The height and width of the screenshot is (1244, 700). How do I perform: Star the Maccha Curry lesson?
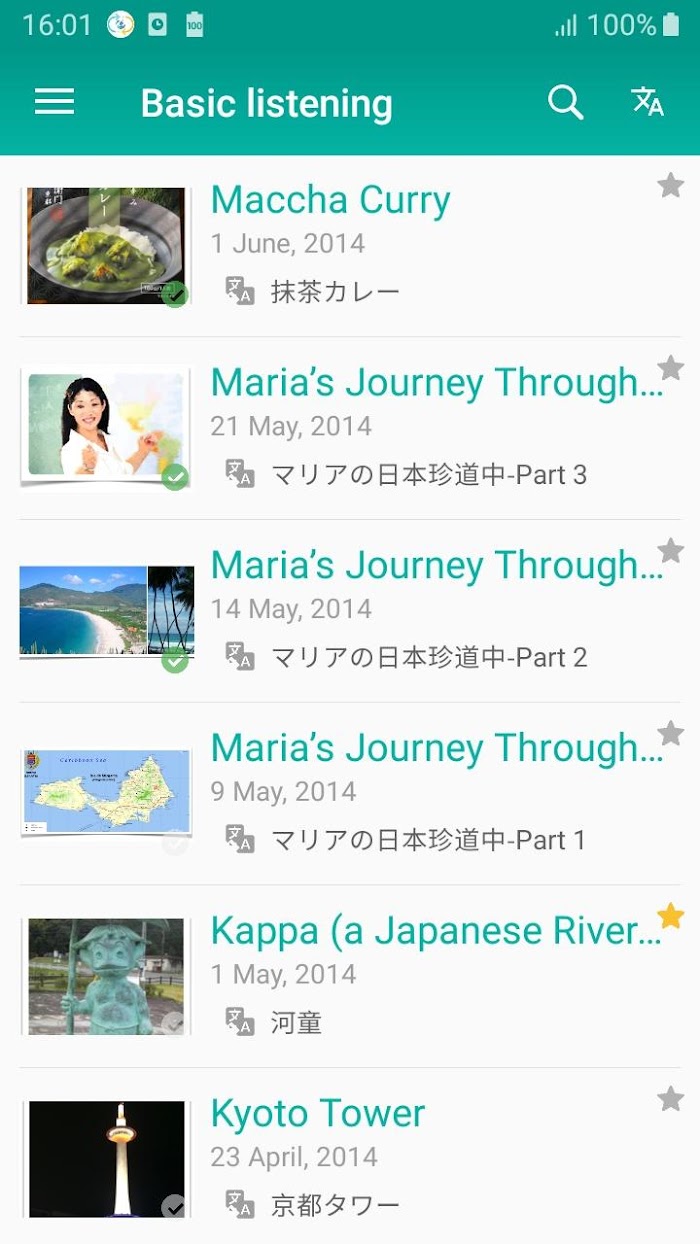point(671,185)
